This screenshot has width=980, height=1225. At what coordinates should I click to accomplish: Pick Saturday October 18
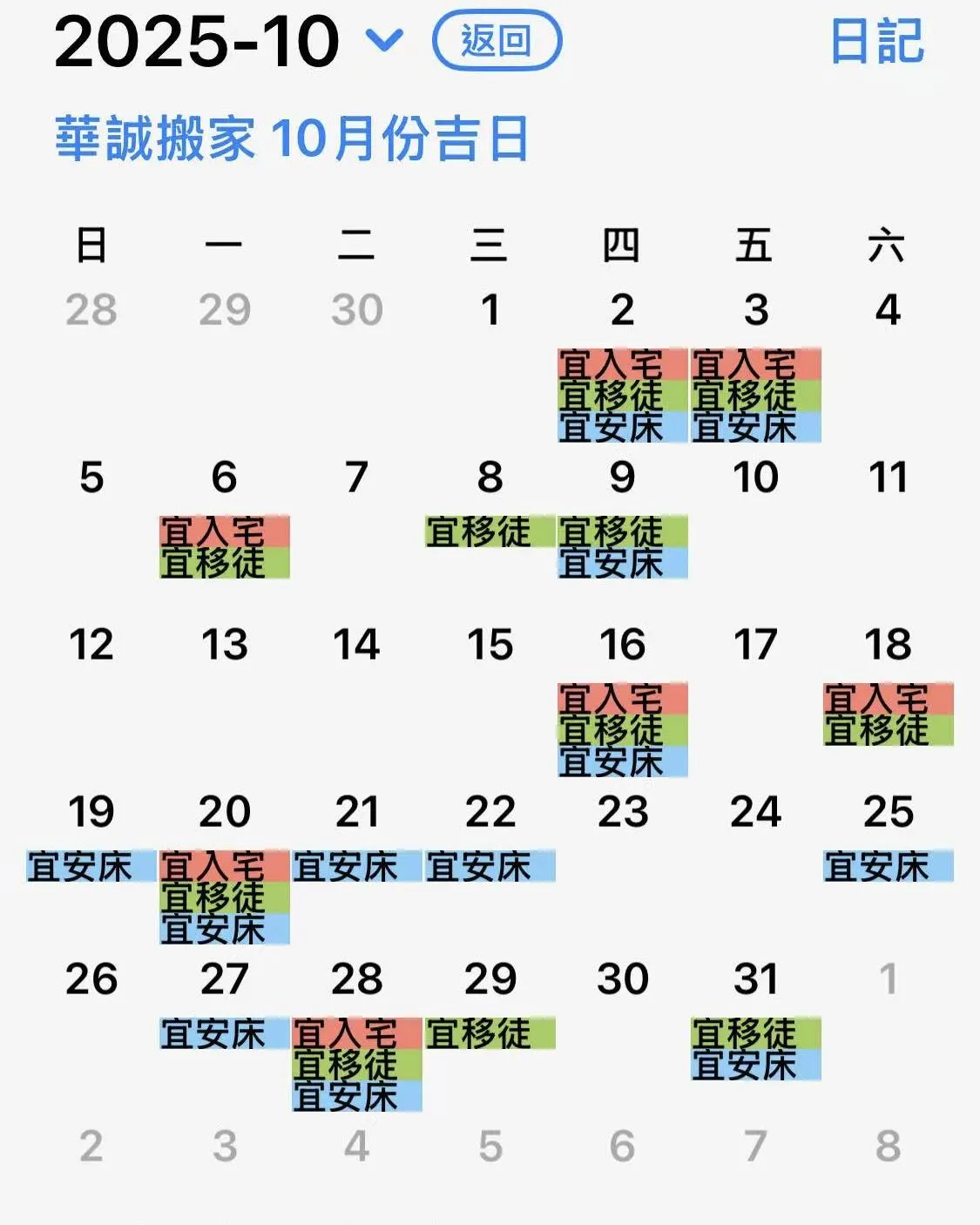tap(888, 646)
